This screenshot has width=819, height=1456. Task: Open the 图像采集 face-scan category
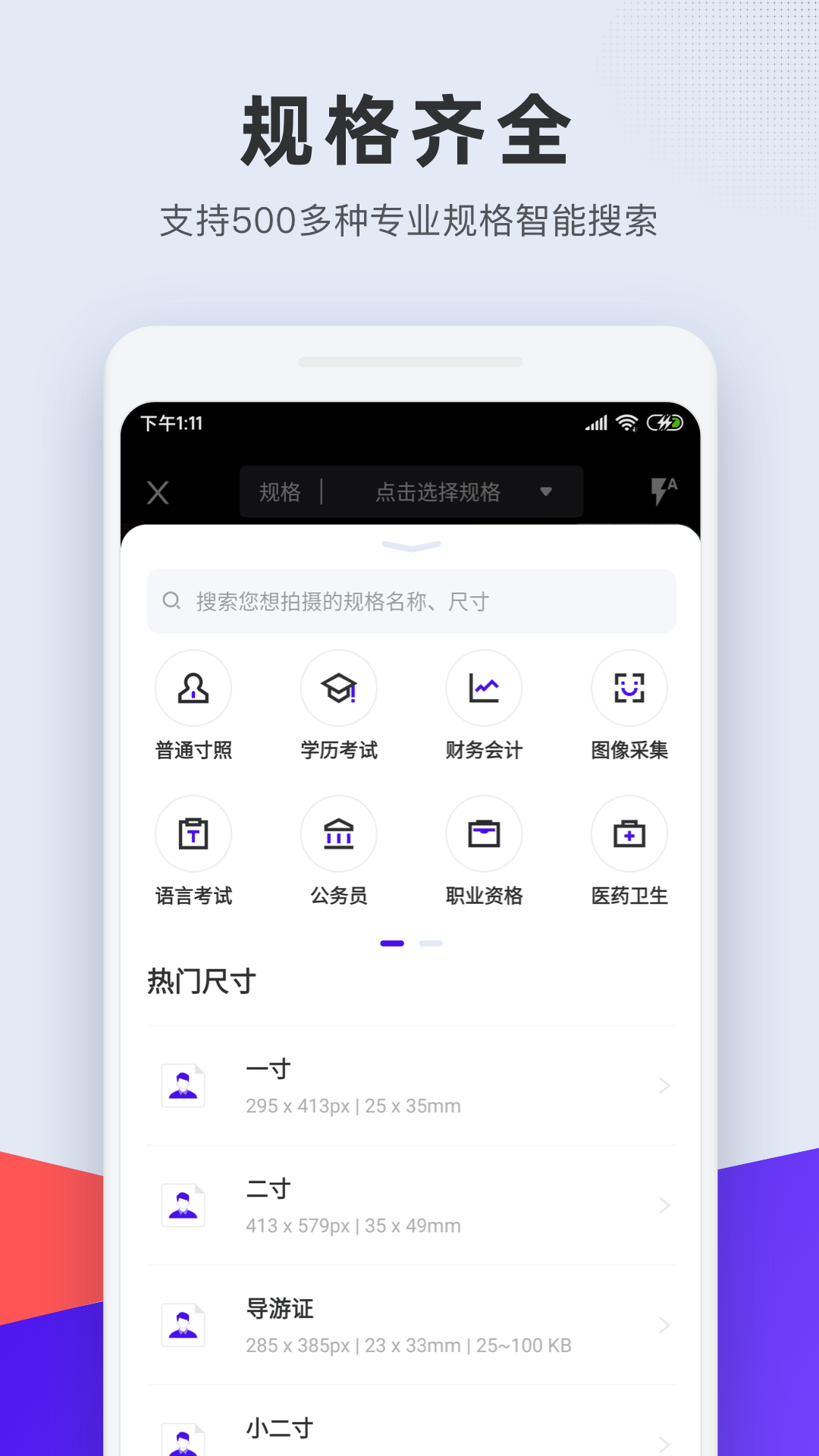pyautogui.click(x=629, y=688)
